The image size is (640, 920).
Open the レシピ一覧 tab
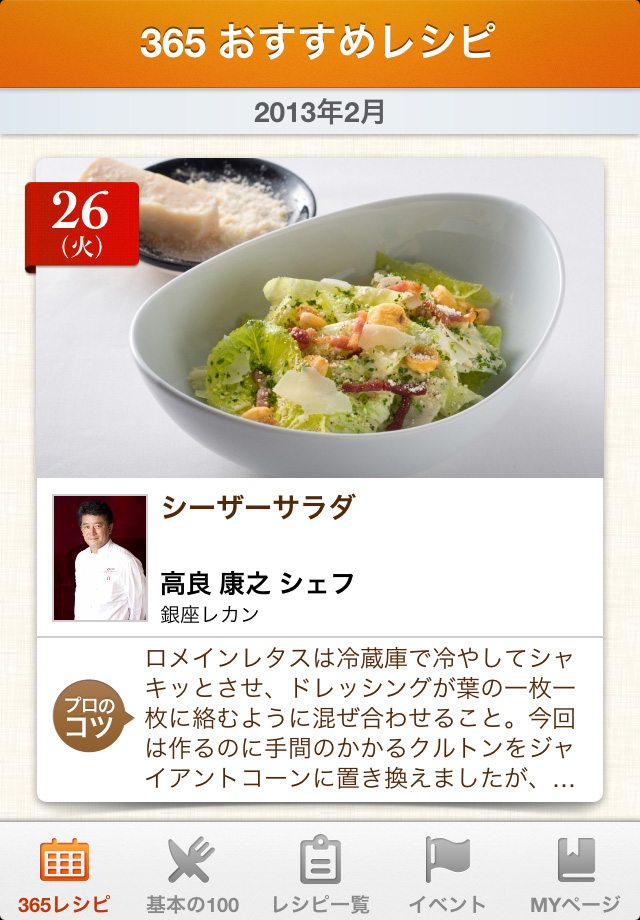(320, 874)
